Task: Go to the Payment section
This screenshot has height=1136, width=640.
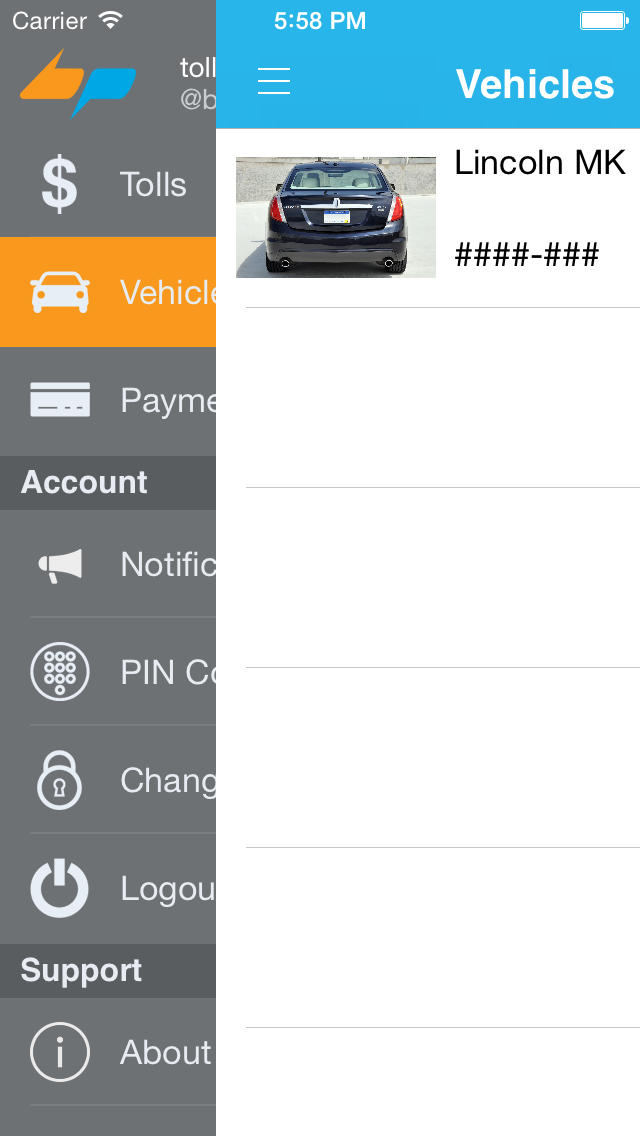Action: point(108,401)
